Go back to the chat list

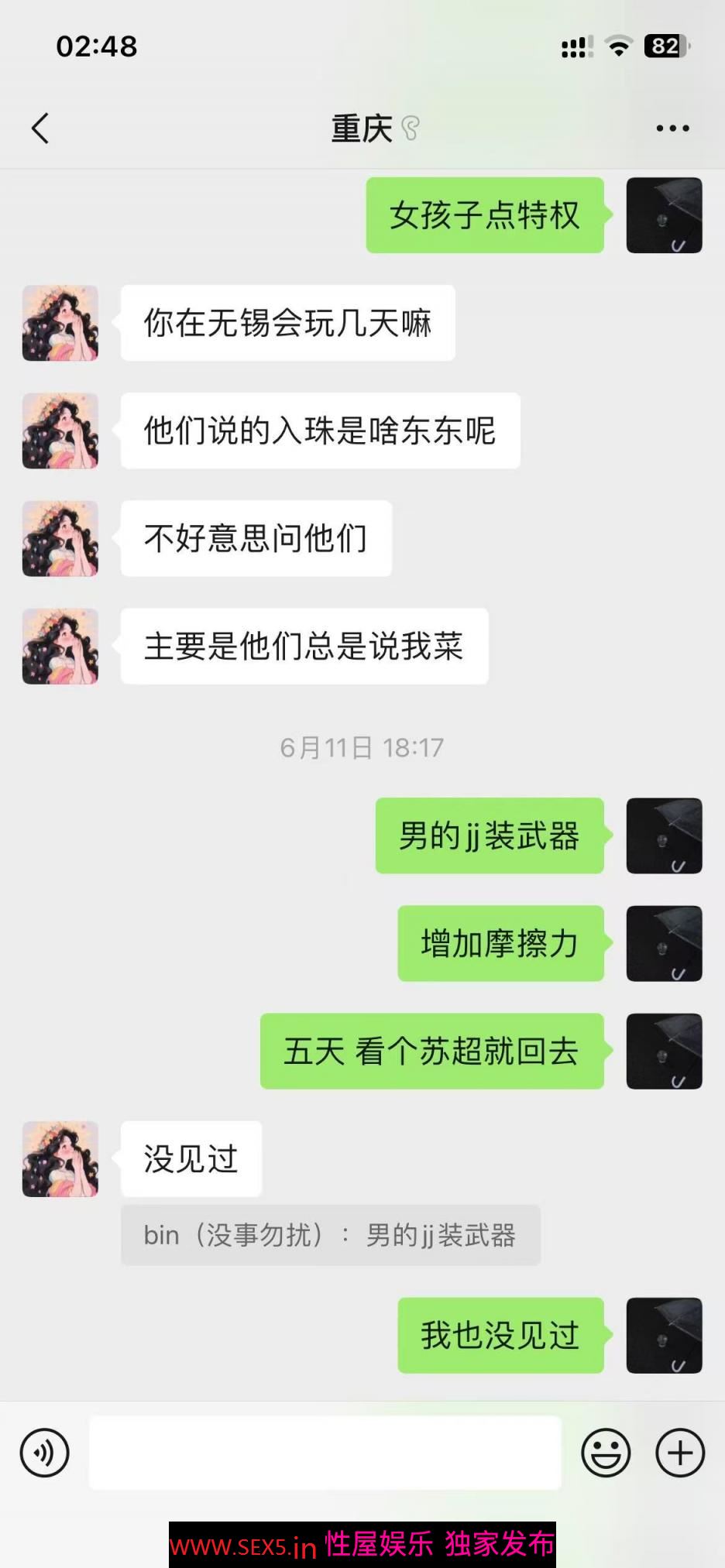[x=40, y=129]
